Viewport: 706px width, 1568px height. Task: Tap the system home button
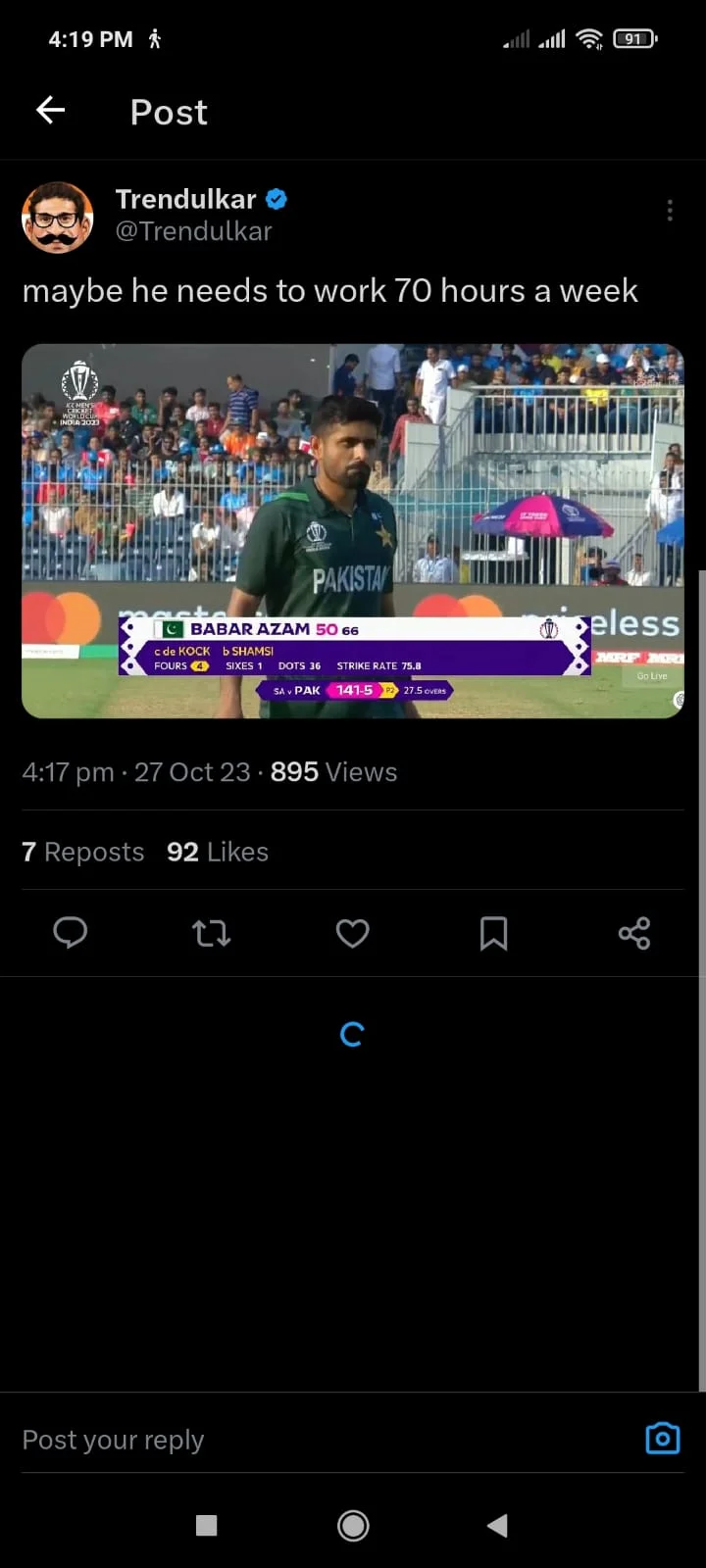(353, 1525)
